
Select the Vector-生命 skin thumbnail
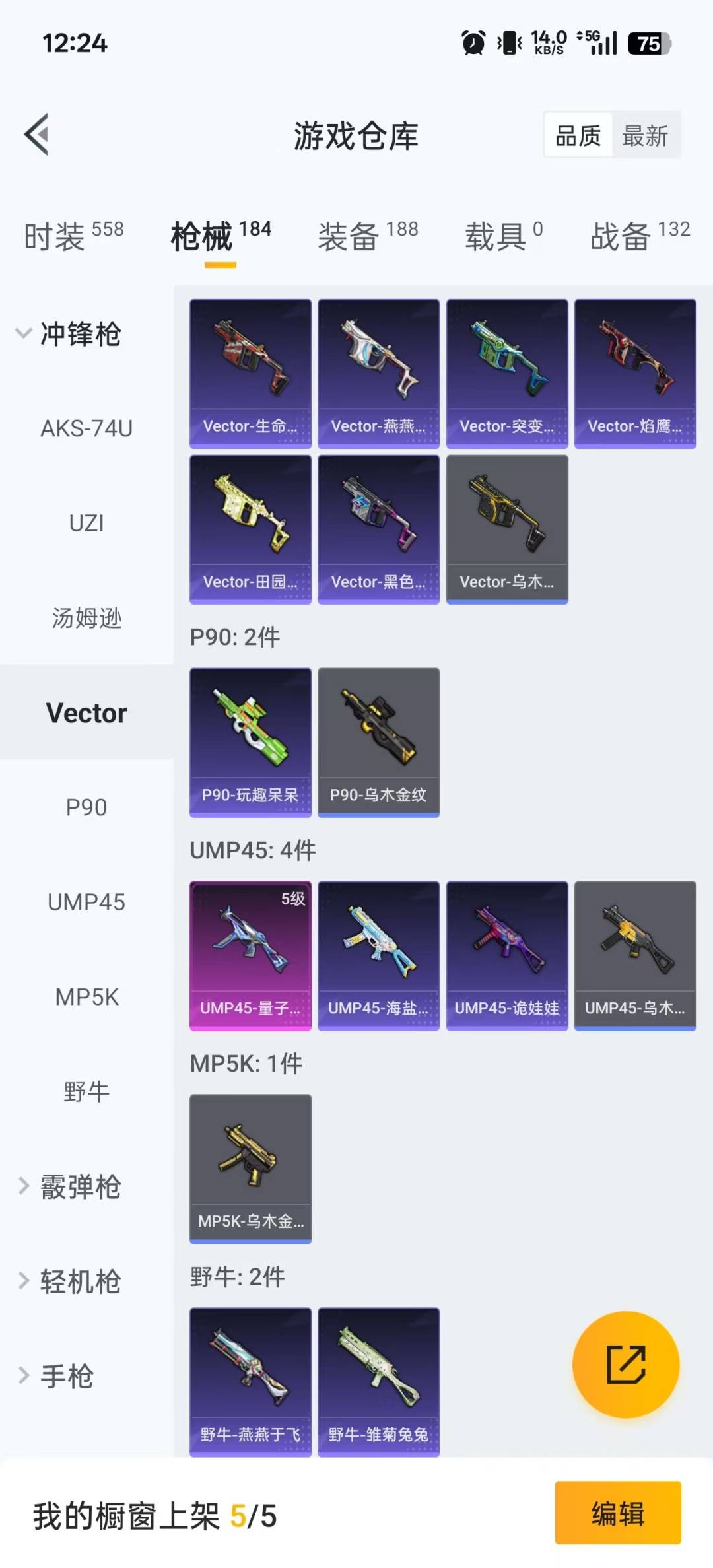(x=250, y=373)
